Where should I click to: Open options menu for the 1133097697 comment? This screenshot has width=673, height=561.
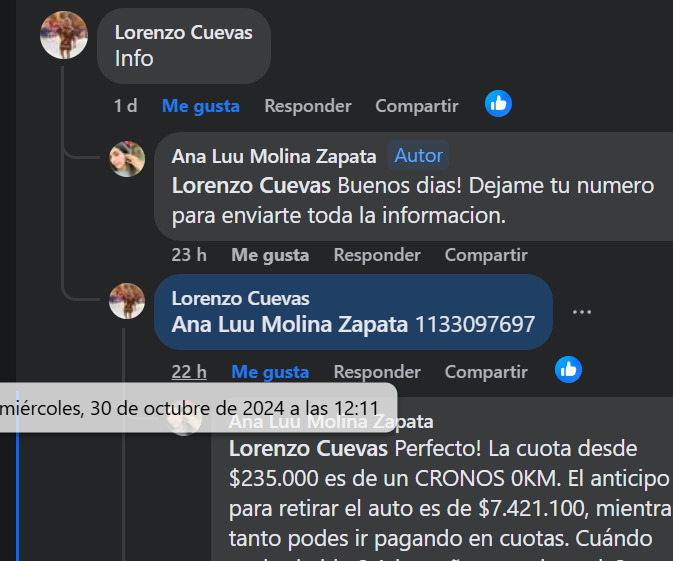pyautogui.click(x=582, y=312)
